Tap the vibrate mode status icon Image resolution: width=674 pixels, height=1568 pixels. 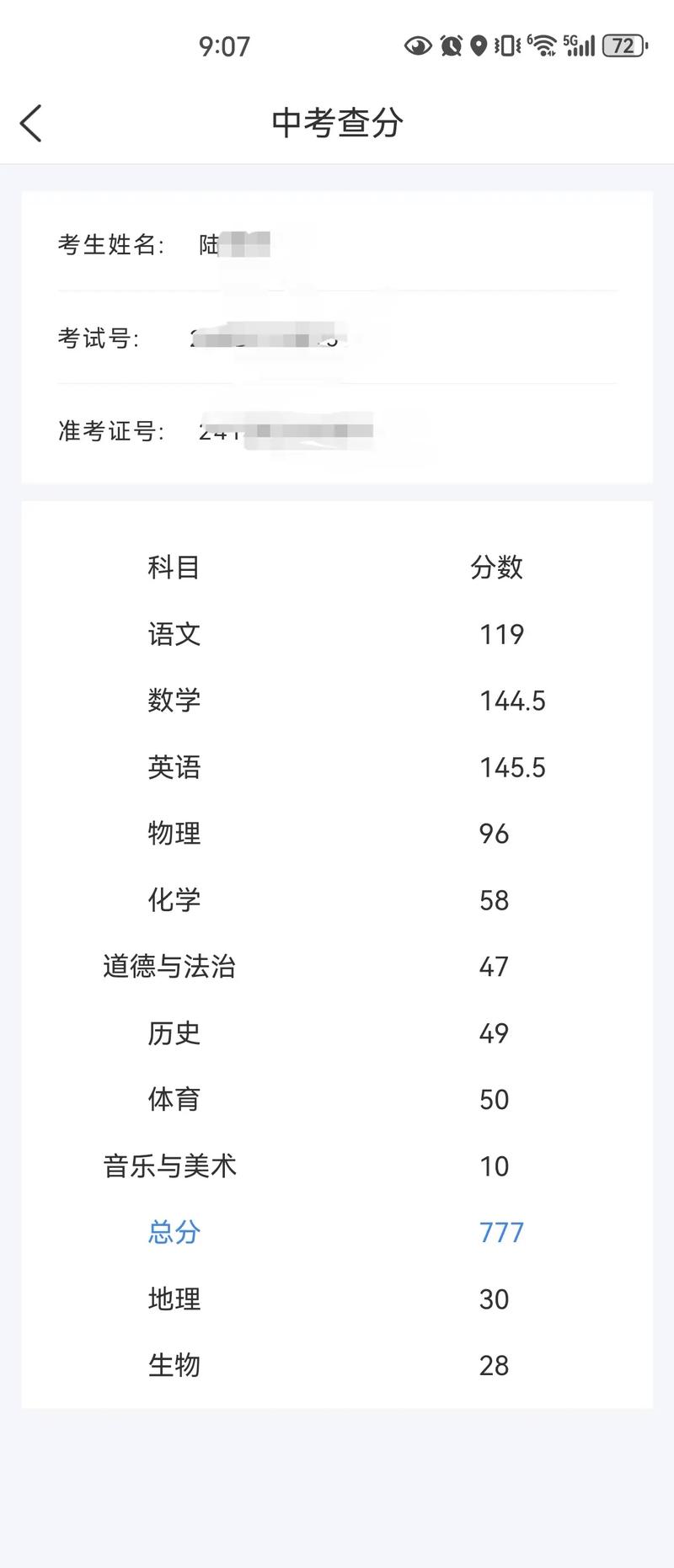pyautogui.click(x=506, y=46)
